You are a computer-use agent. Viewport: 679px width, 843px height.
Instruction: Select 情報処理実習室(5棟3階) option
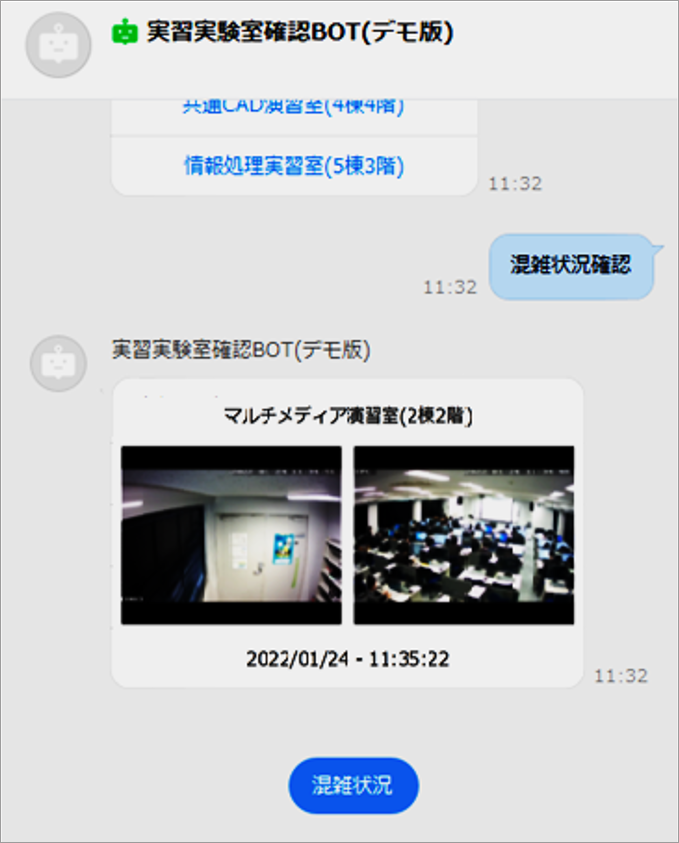coord(294,166)
